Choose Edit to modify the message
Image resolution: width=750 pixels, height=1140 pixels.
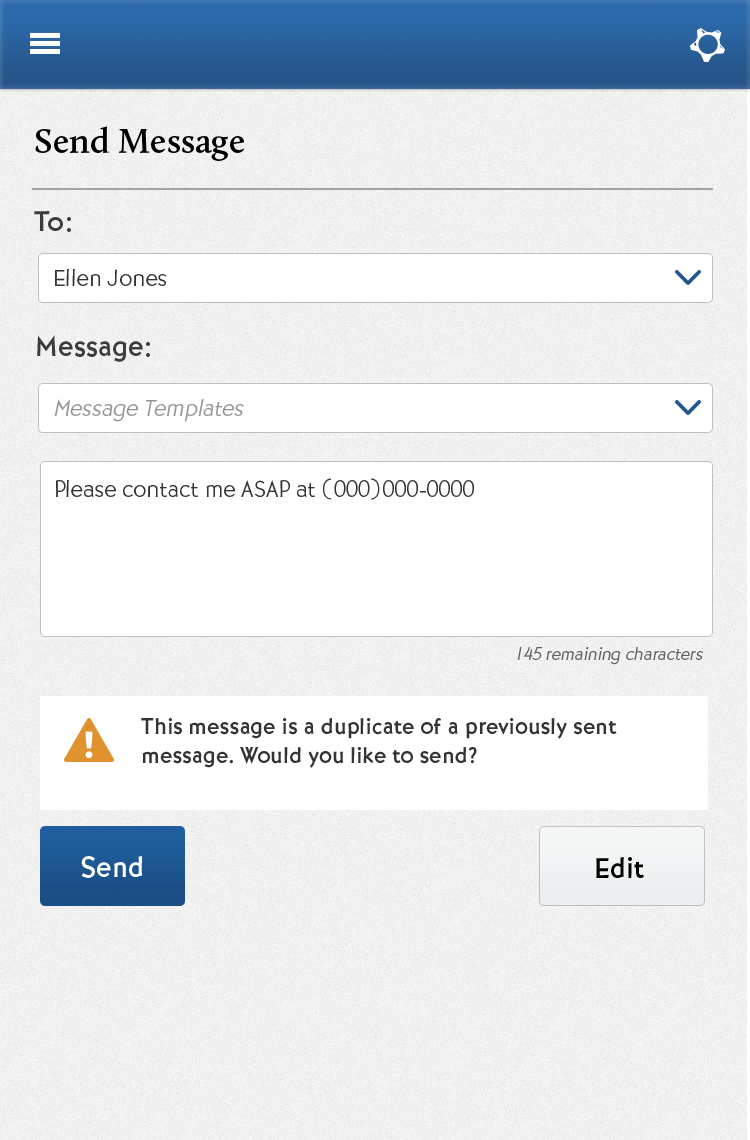pos(621,866)
